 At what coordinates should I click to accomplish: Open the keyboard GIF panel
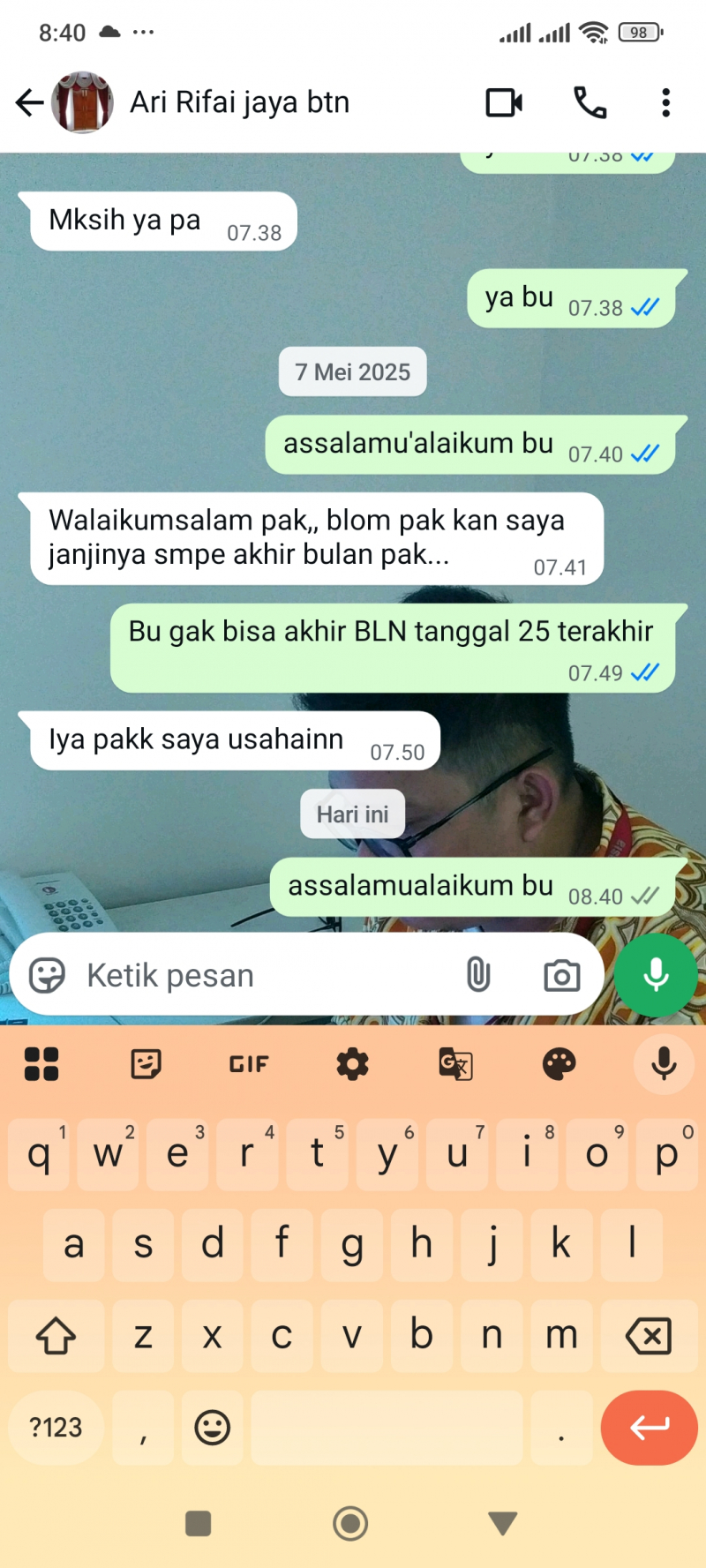click(249, 1064)
